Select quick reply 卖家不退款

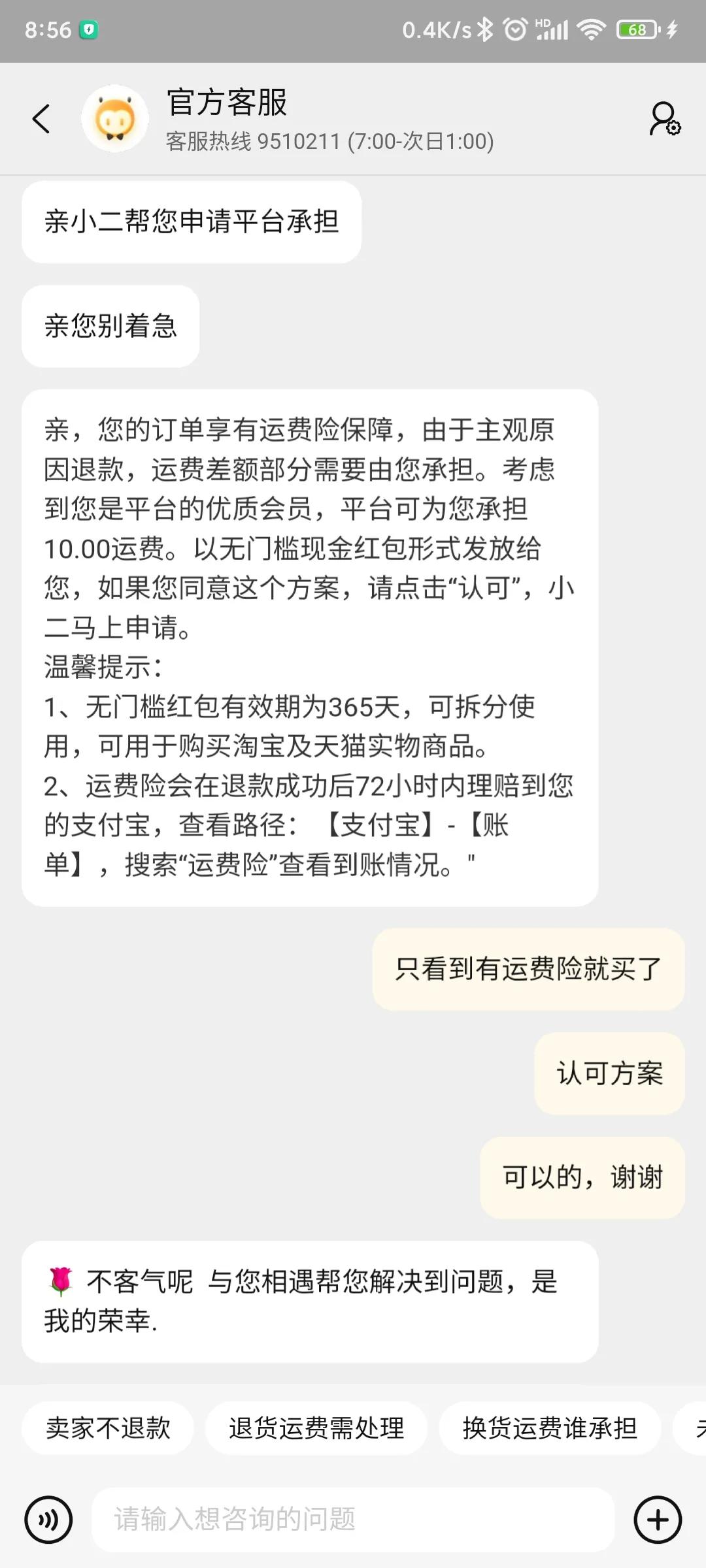tap(108, 1427)
